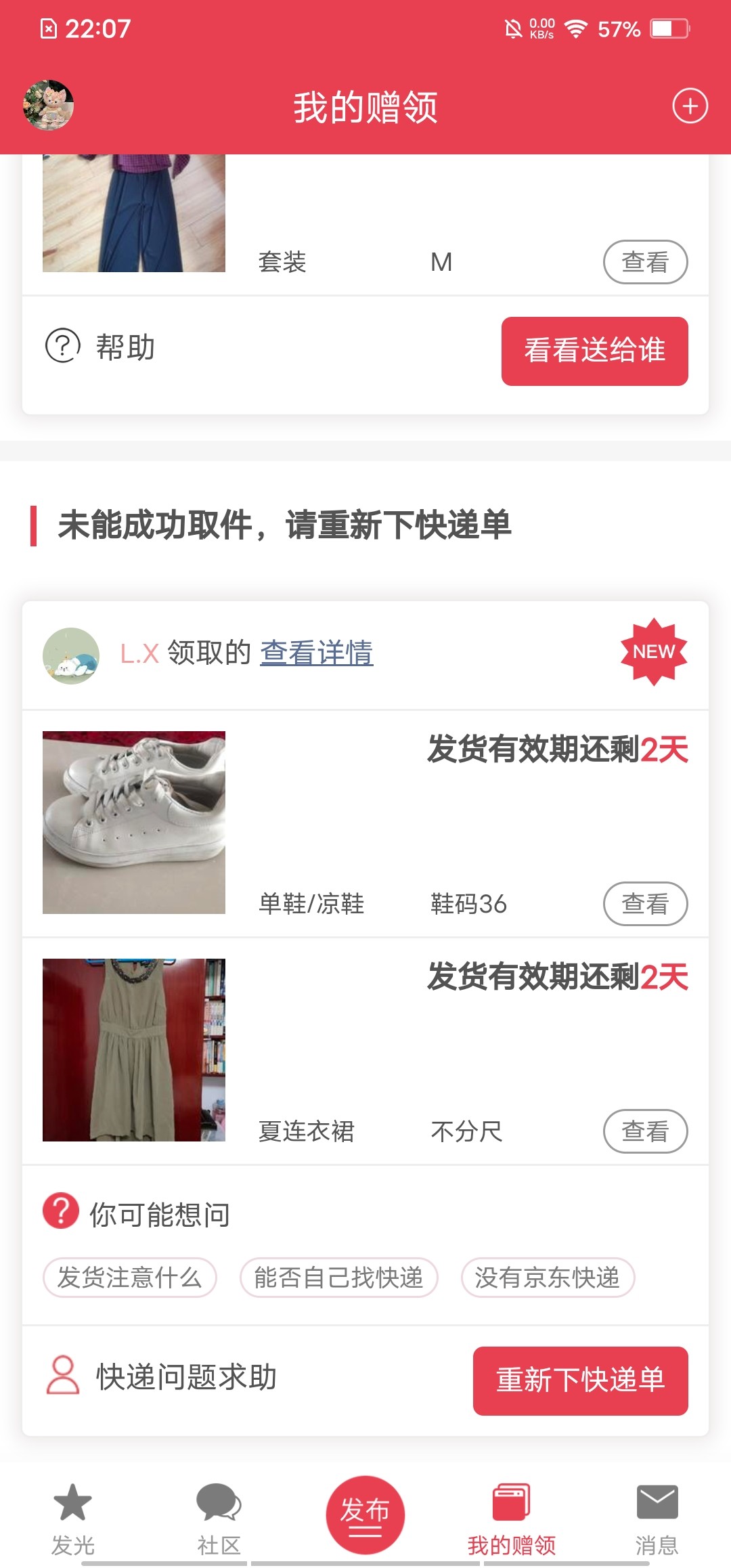Screen dimensions: 731x1568
Task: Open 帮助 help
Action: point(101,347)
